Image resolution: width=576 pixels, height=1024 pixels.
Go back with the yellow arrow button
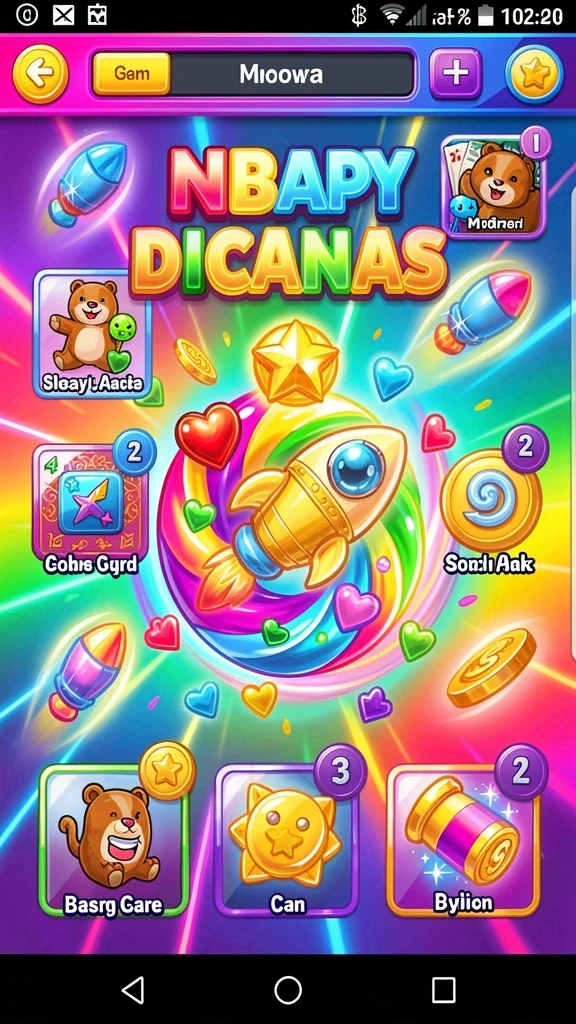[x=40, y=74]
